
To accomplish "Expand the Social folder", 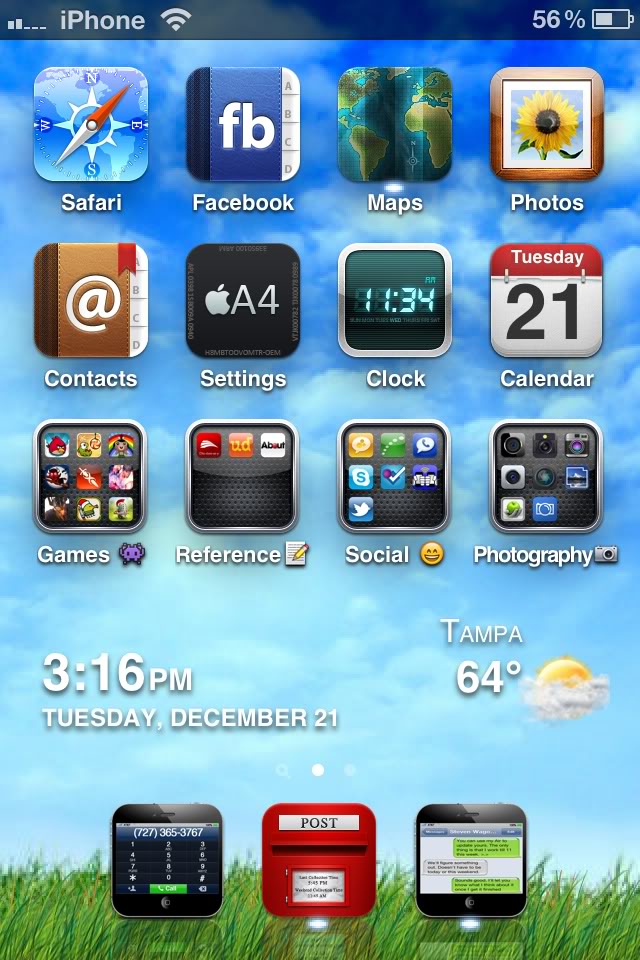I will (395, 476).
